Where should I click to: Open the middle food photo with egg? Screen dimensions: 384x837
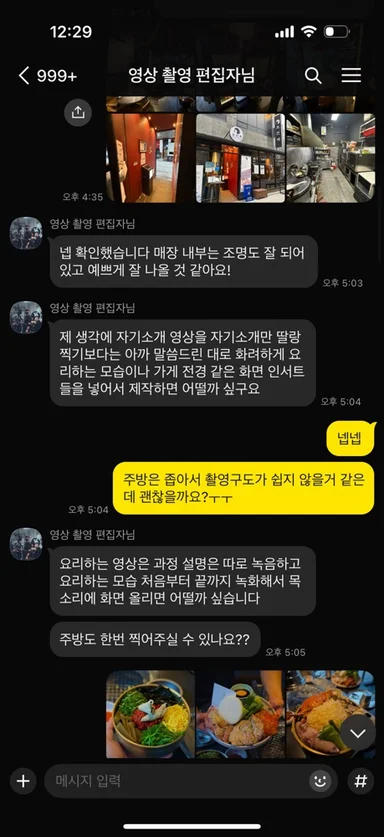pos(240,714)
